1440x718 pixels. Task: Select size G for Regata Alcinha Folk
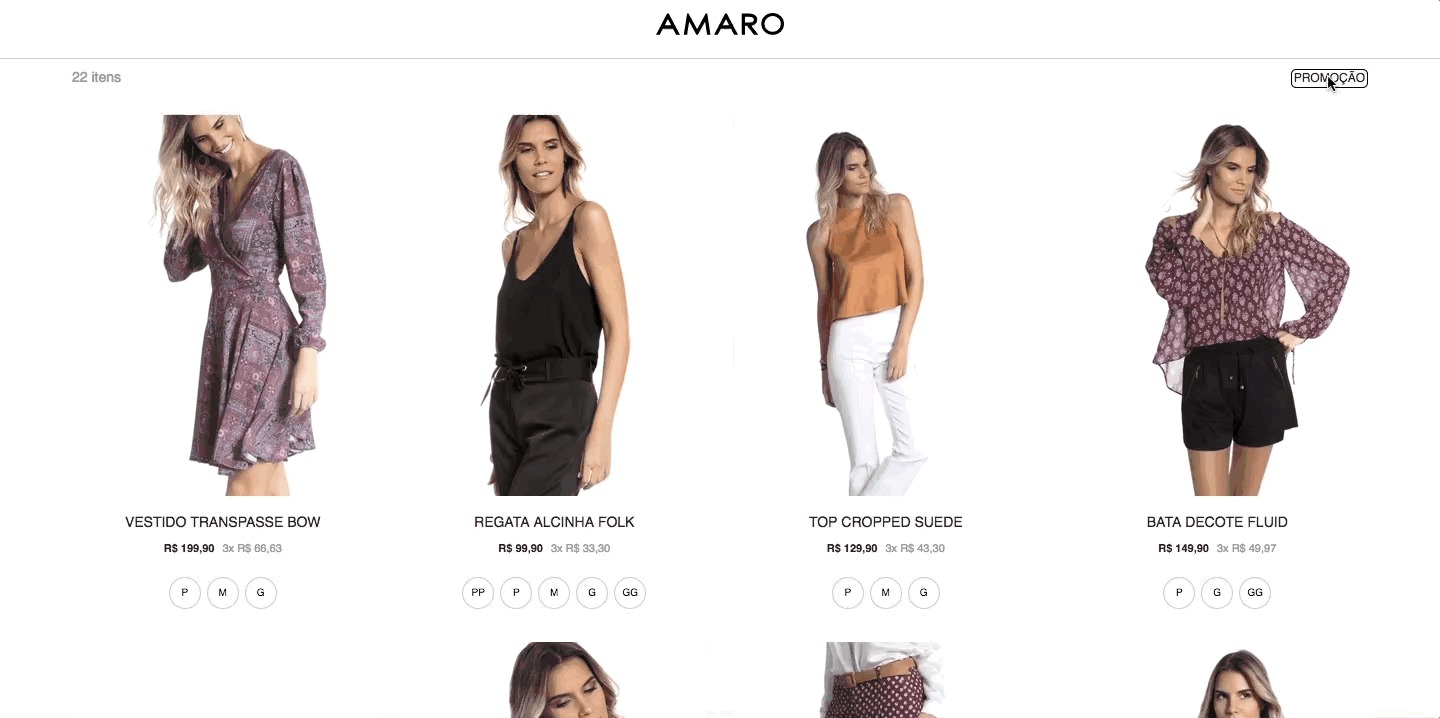pyautogui.click(x=592, y=593)
